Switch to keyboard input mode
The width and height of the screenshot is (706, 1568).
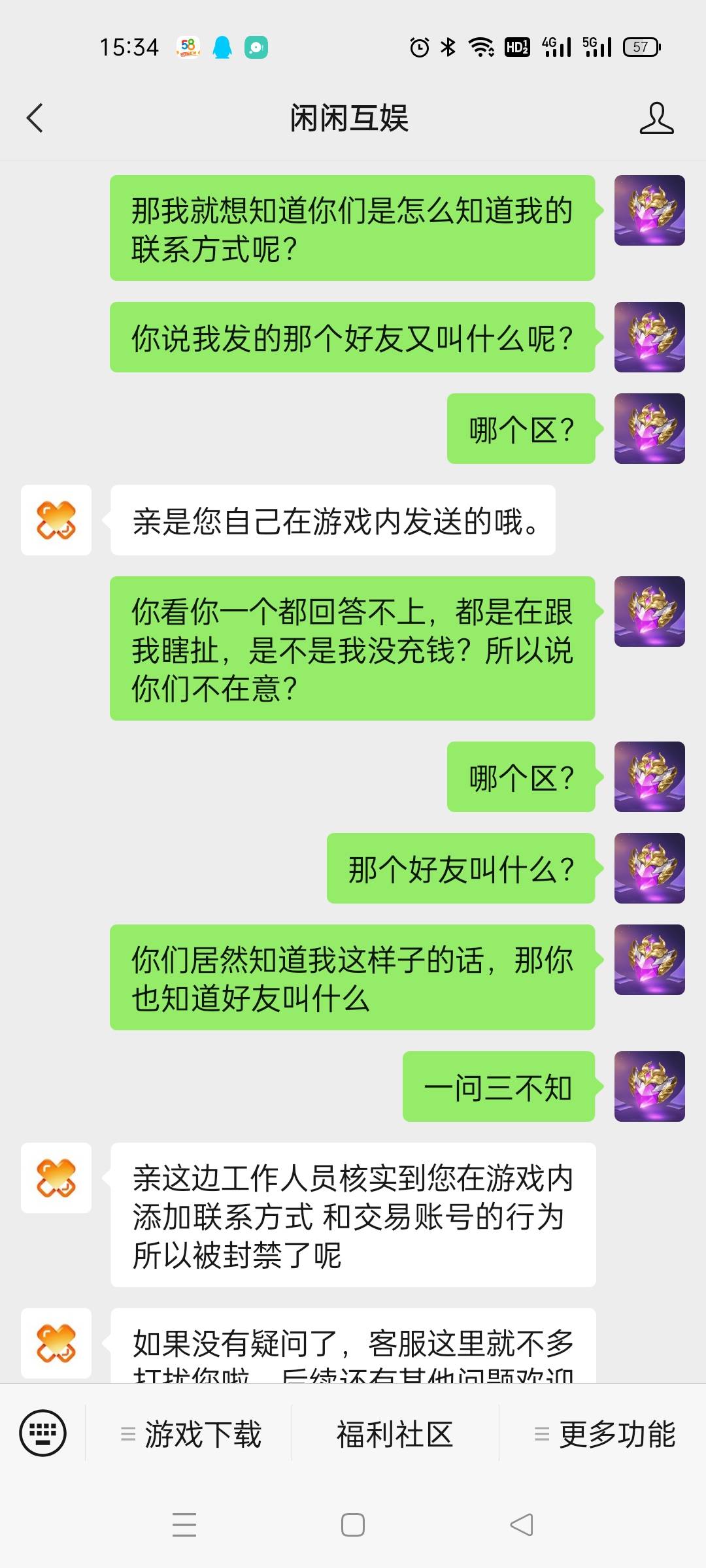coord(43,1433)
